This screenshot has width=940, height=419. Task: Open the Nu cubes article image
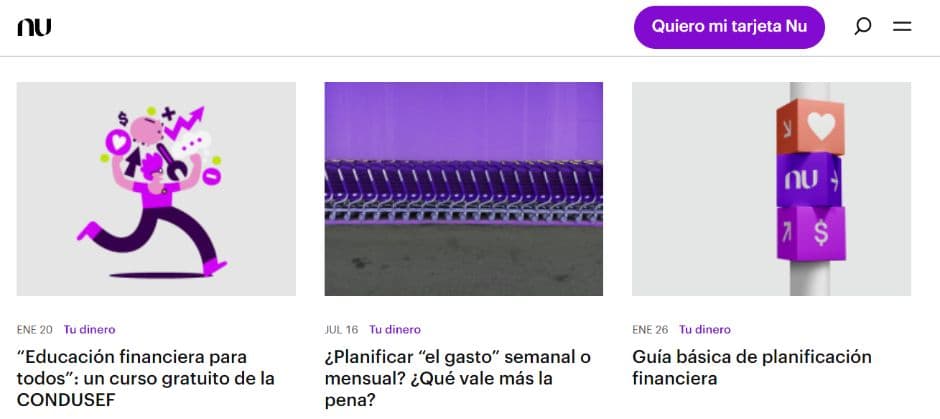(771, 188)
